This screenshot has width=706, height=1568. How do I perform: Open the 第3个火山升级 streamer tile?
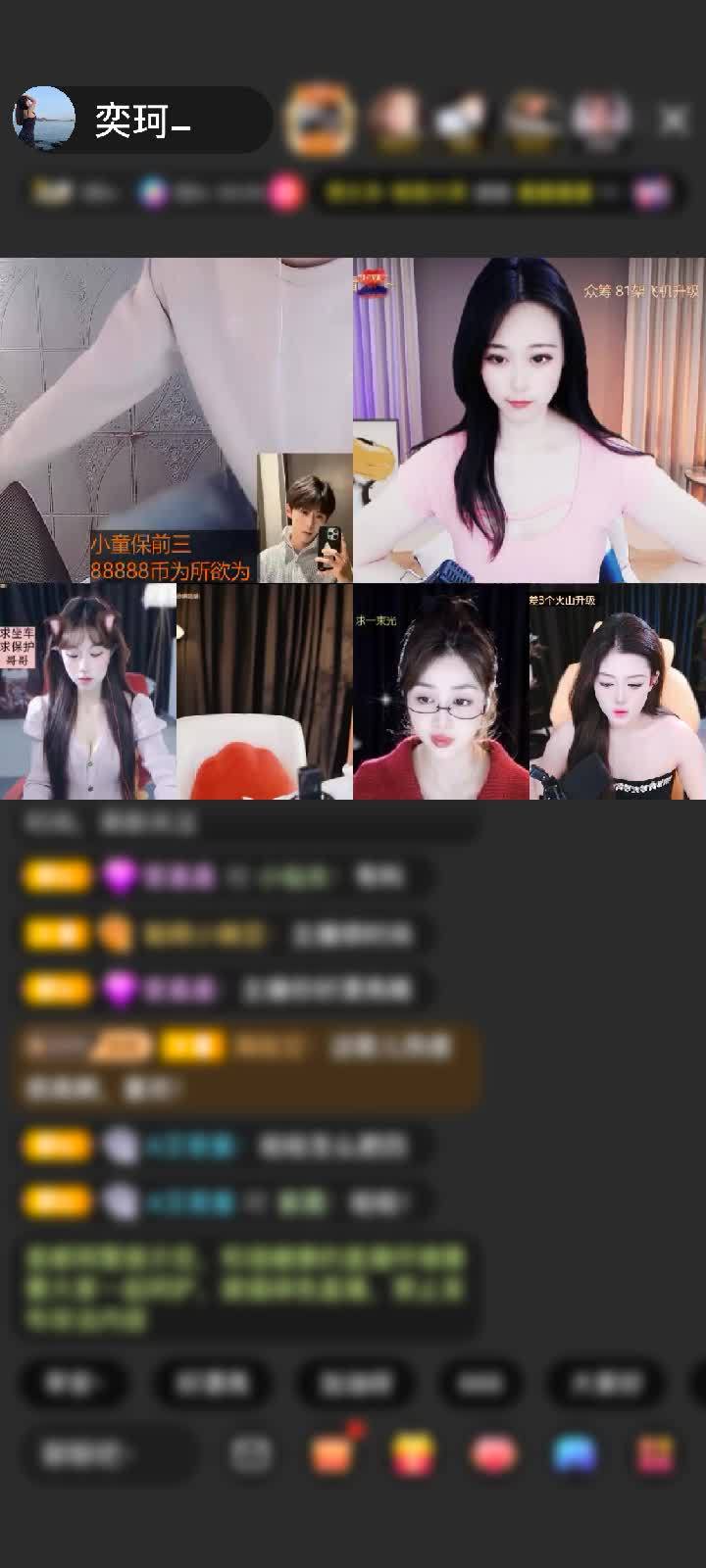(x=618, y=692)
